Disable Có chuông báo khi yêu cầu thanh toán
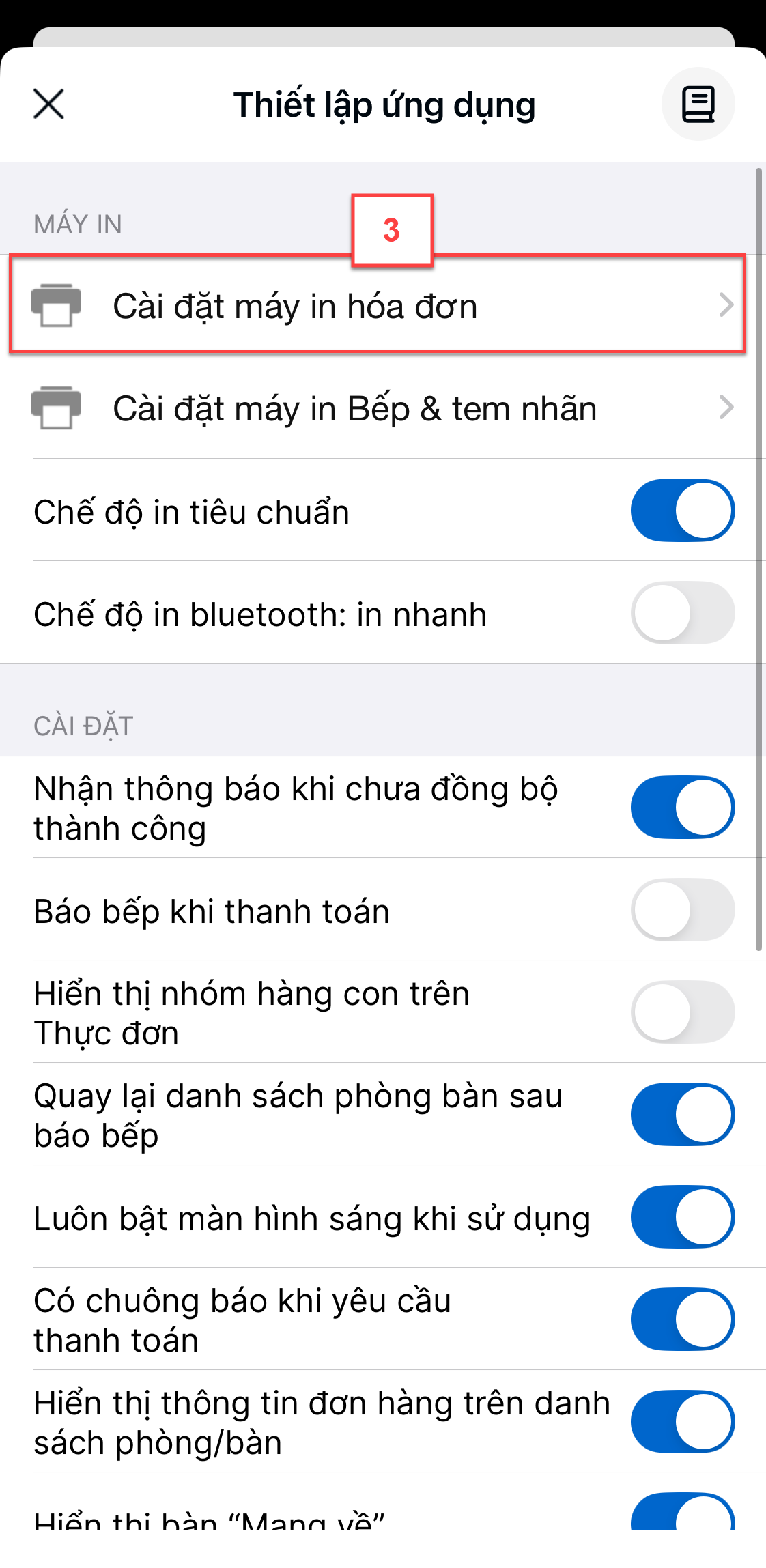 (x=682, y=1319)
